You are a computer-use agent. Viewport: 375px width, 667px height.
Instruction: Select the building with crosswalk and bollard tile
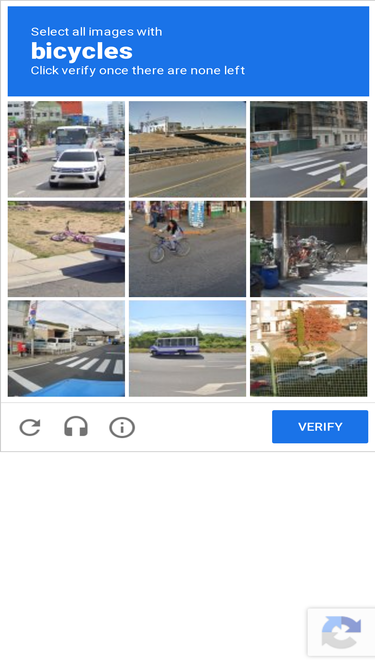pyautogui.click(x=309, y=149)
